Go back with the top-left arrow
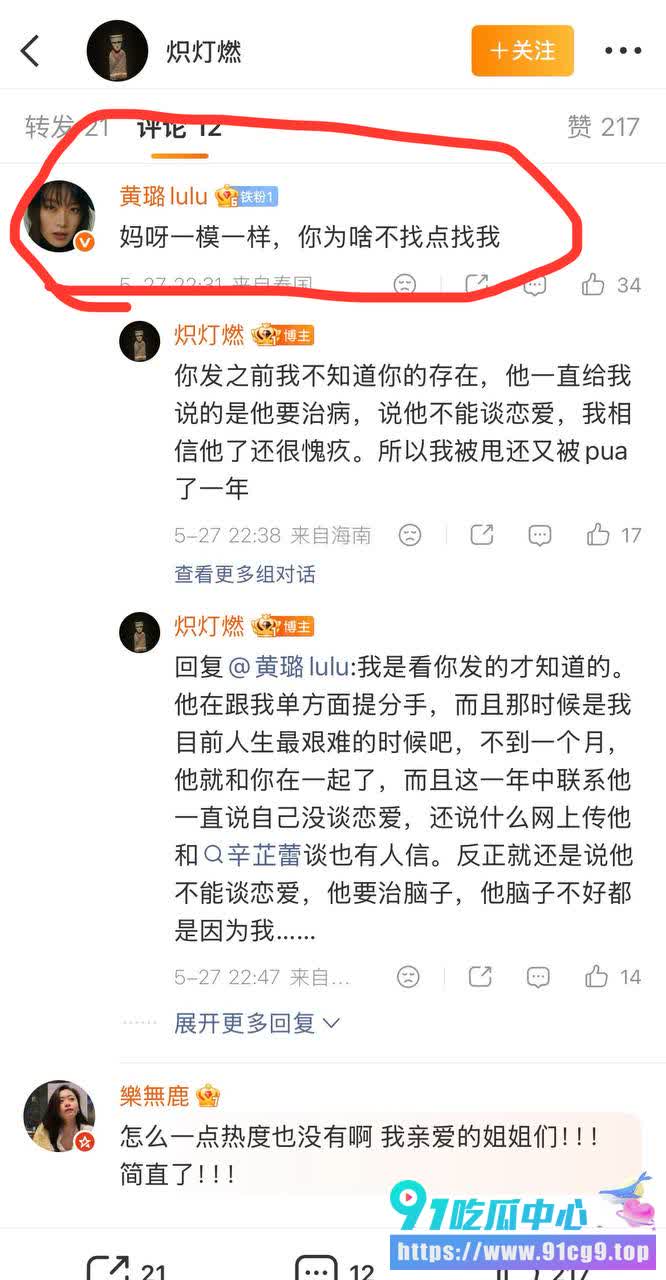This screenshot has height=1280, width=666. click(x=31, y=51)
